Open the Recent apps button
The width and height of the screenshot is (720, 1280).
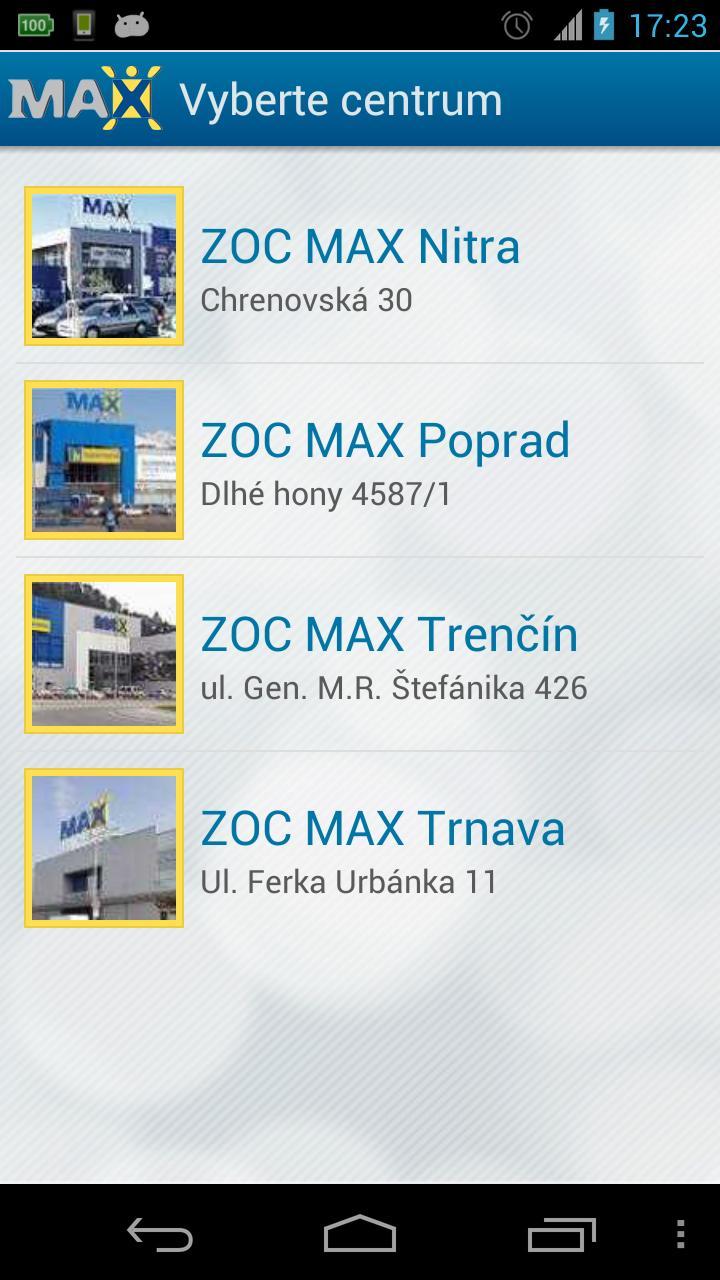click(x=562, y=1237)
